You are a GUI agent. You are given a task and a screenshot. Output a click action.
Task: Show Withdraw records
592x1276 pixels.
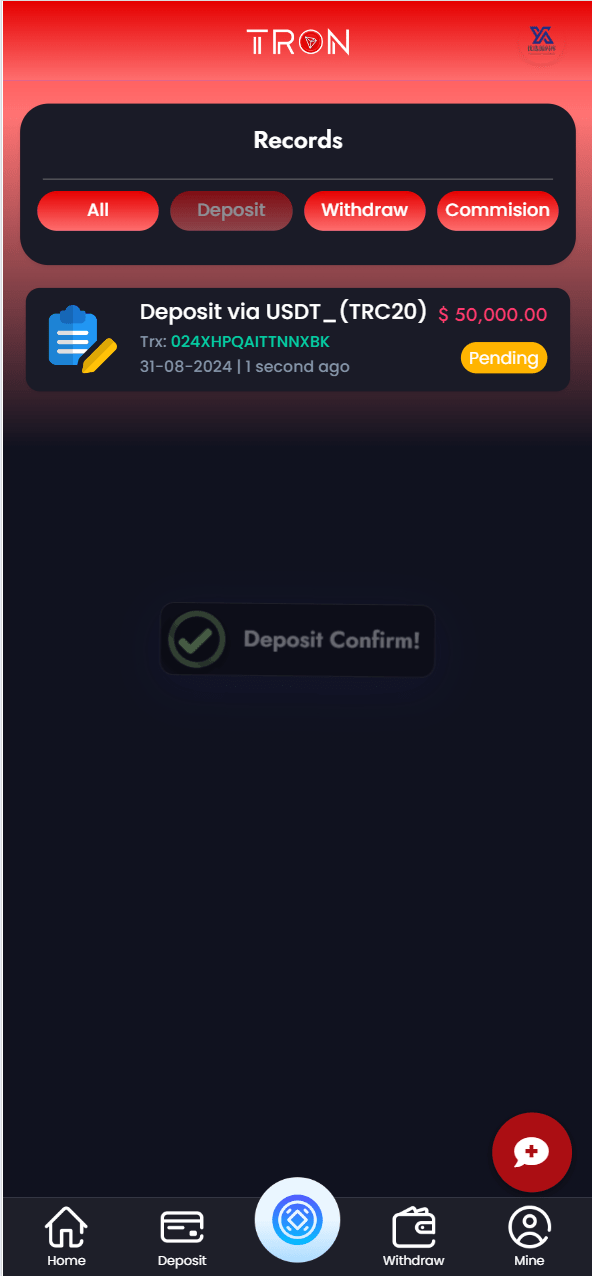(x=365, y=211)
